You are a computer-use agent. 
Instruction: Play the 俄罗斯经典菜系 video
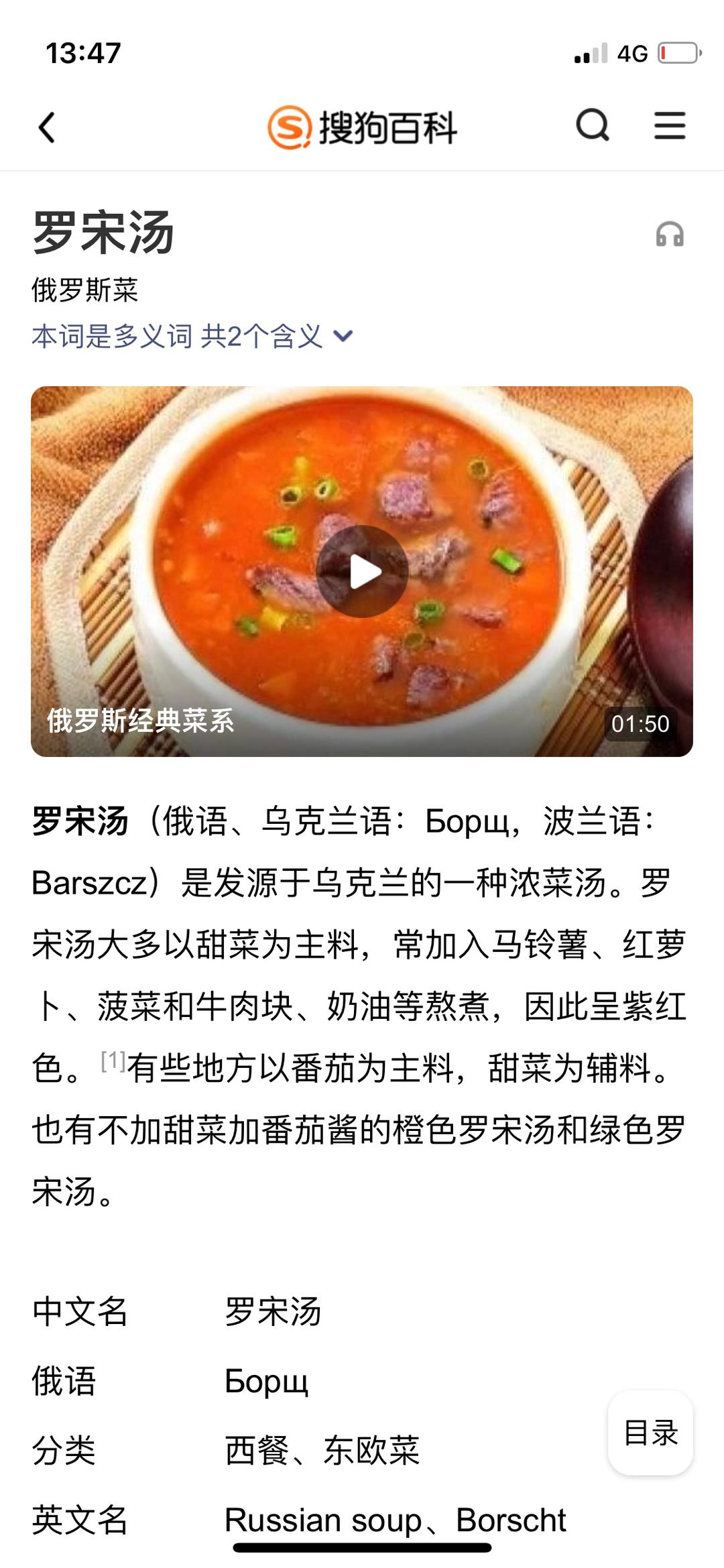click(x=362, y=571)
